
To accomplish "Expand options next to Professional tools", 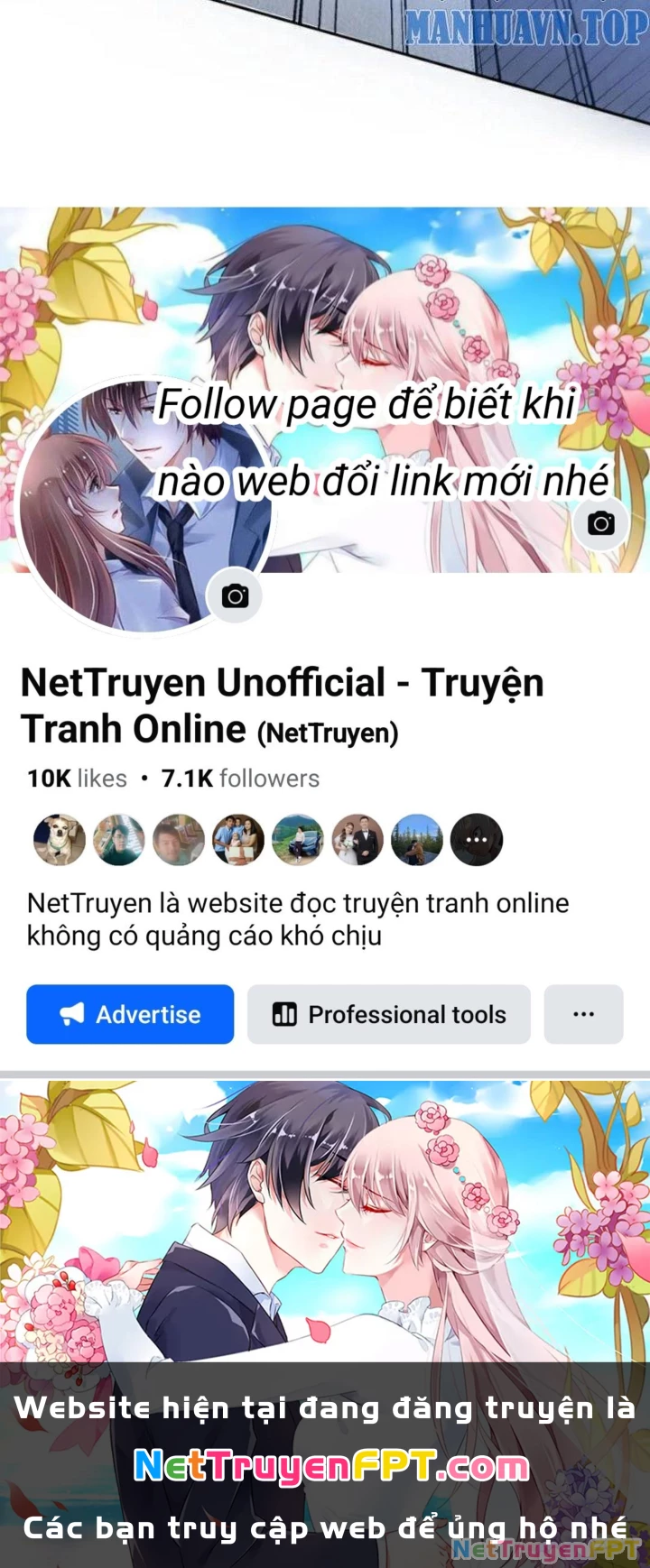I will tap(583, 1014).
